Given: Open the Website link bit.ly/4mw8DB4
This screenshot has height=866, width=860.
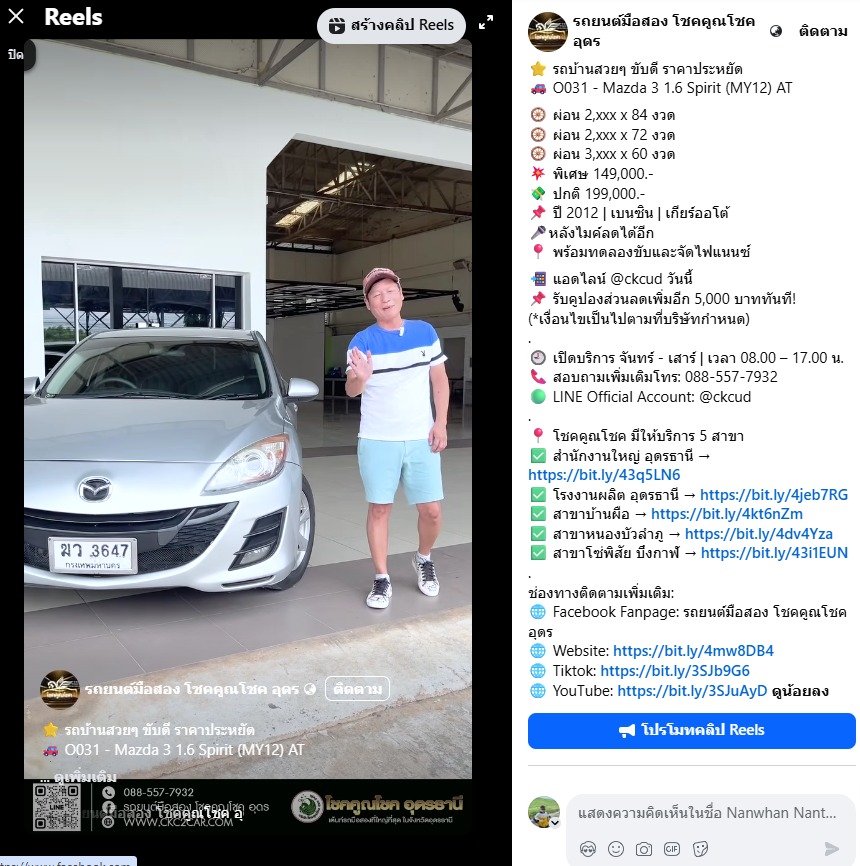Looking at the screenshot, I should click(692, 651).
